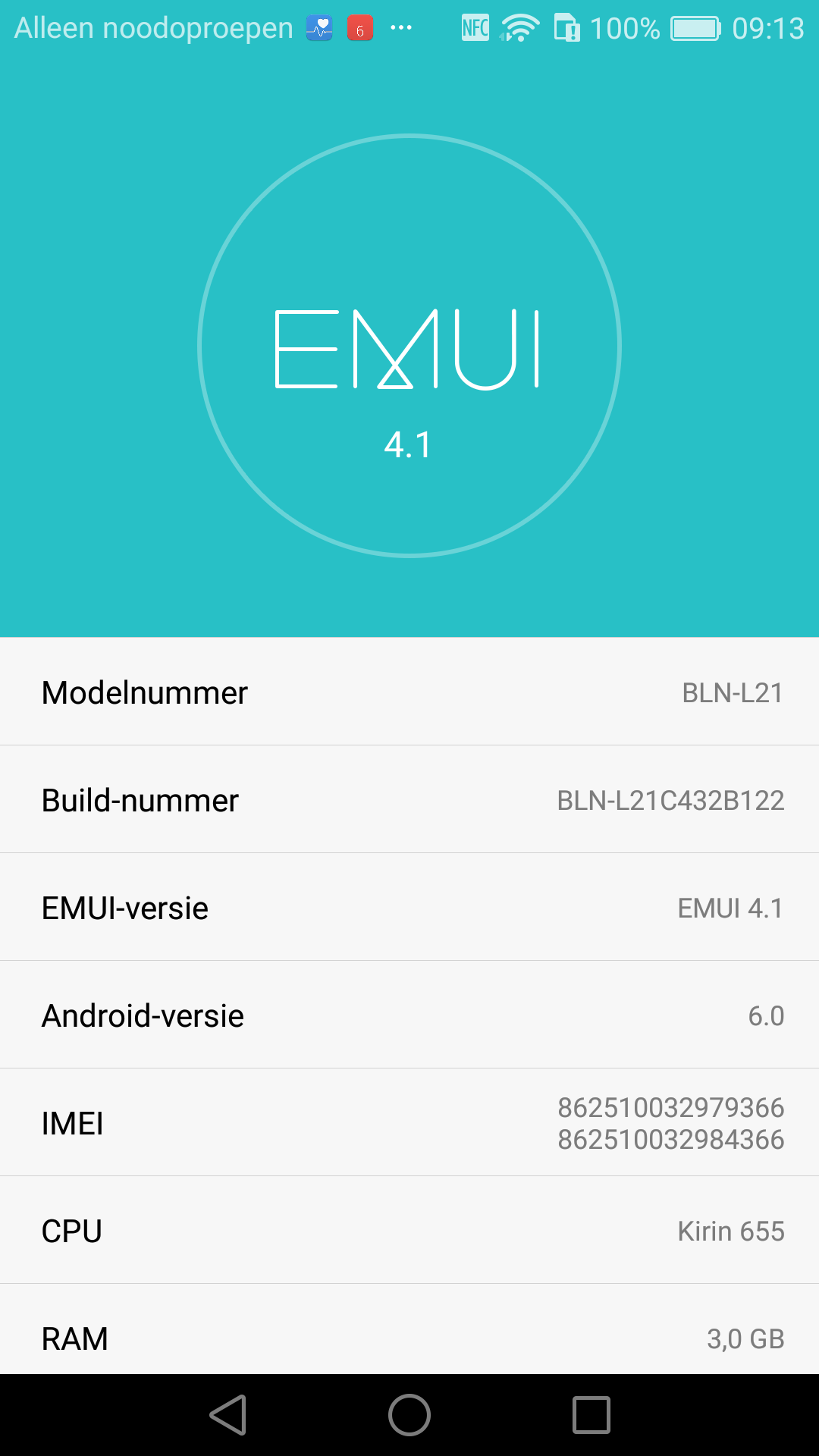Tap the Build-nummer row
Image resolution: width=819 pixels, height=1456 pixels.
[409, 799]
